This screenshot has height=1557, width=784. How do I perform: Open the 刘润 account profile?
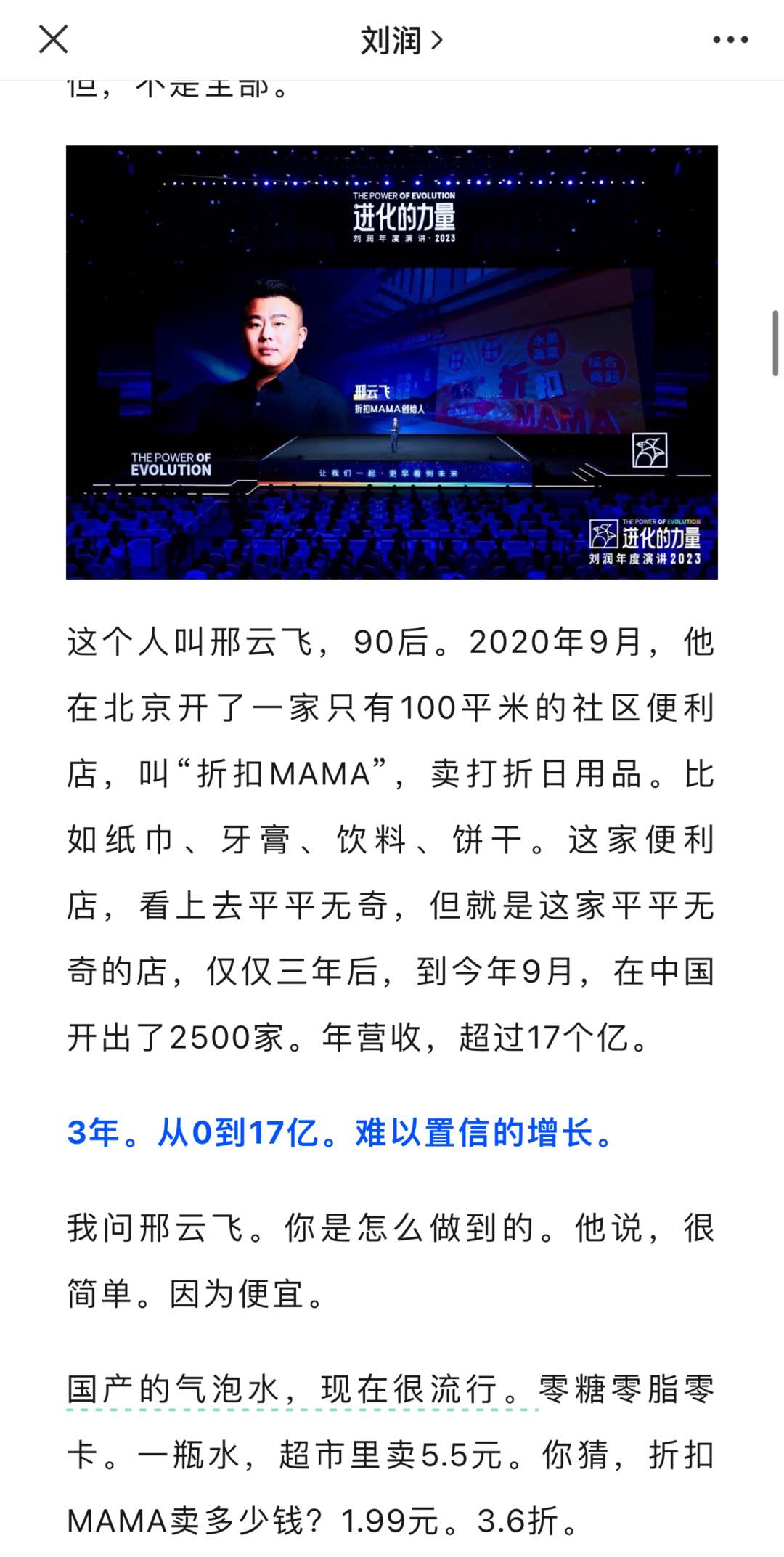[x=401, y=41]
